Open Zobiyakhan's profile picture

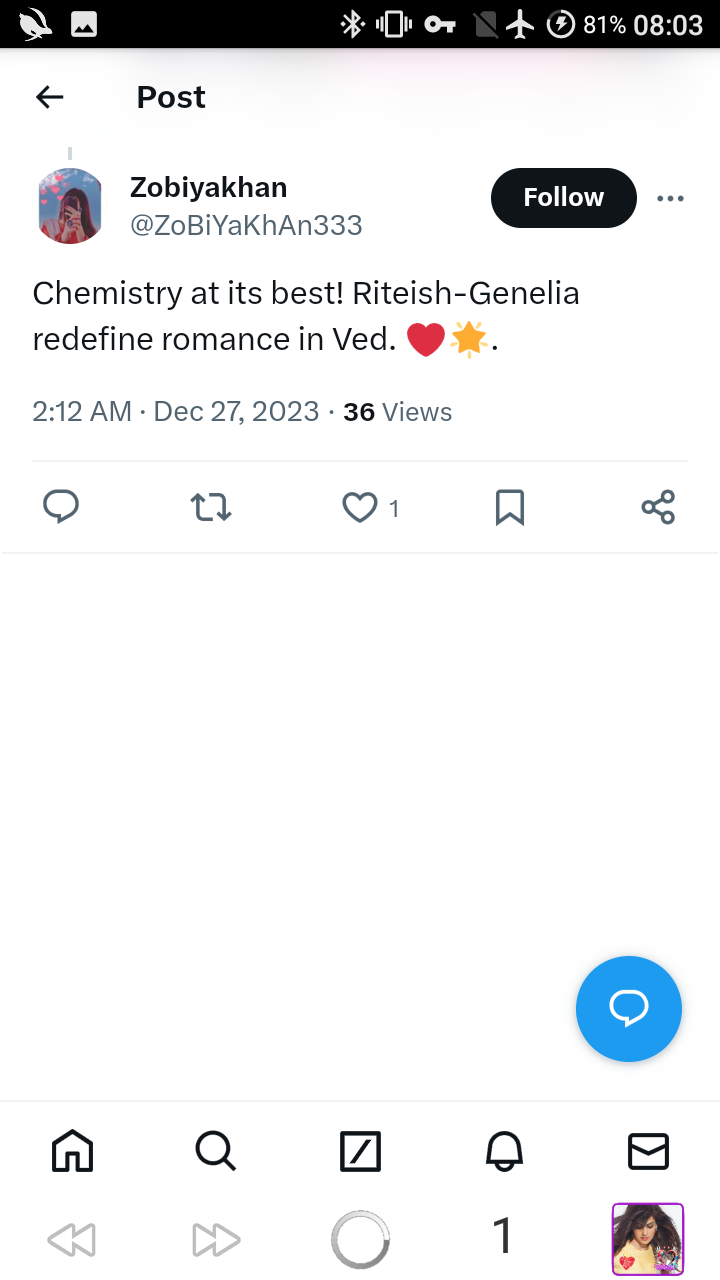pos(70,206)
